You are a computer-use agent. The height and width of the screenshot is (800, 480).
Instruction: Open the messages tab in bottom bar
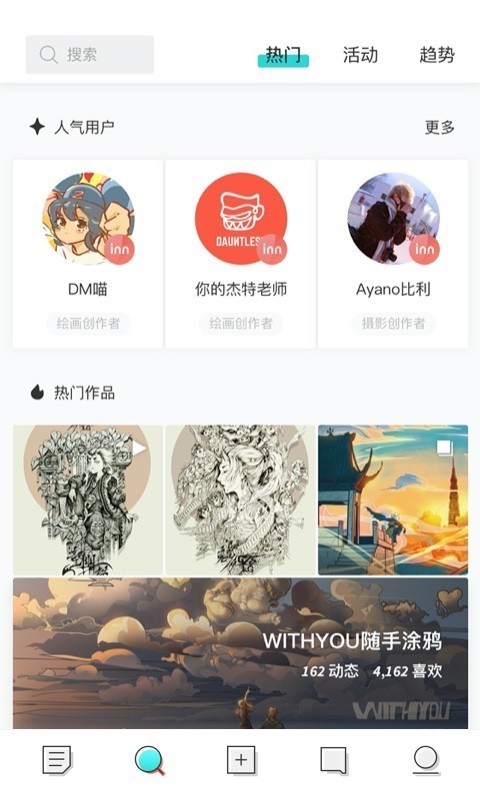point(334,761)
